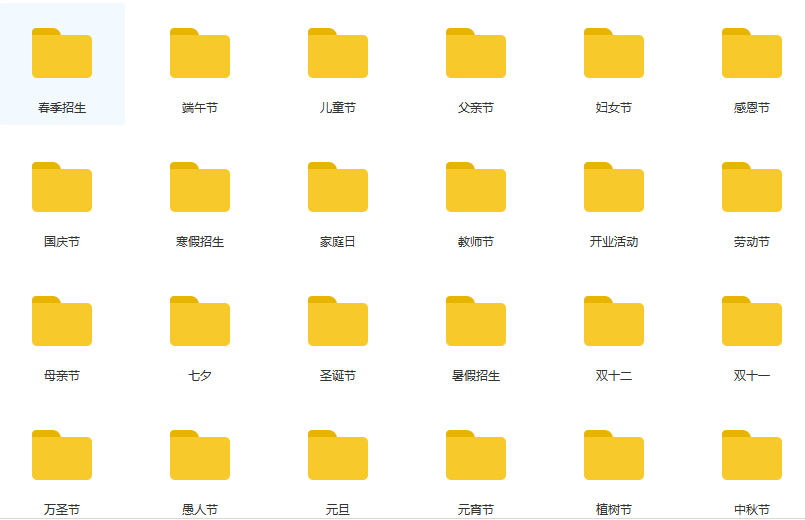The image size is (805, 520).
Task: Tap the 开业活动 folder
Action: pyautogui.click(x=614, y=188)
